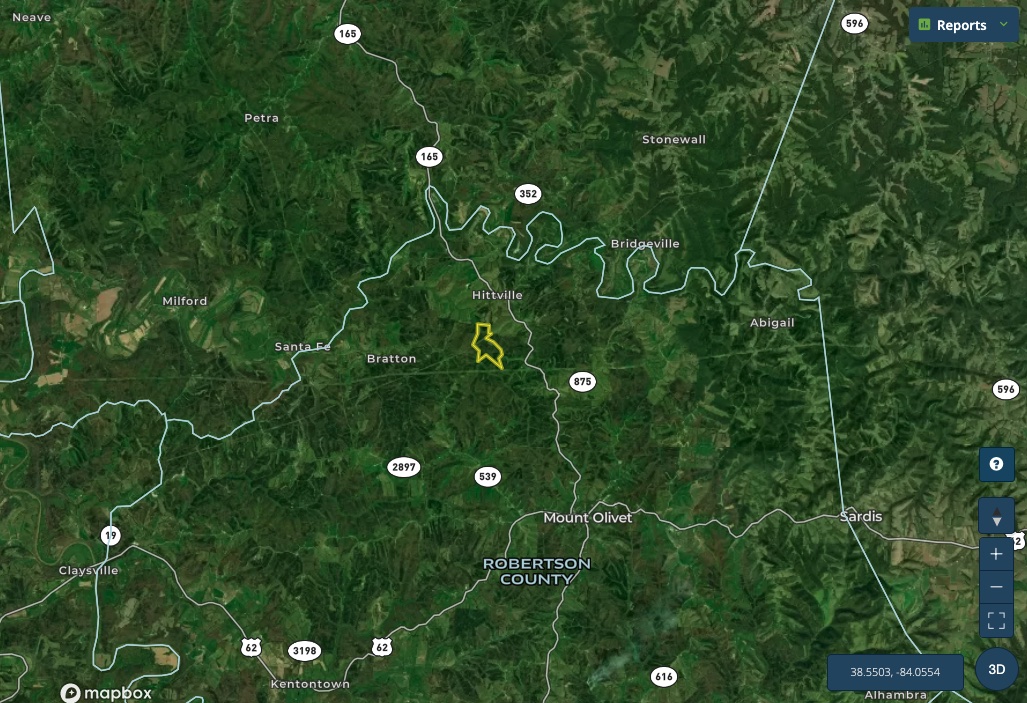Reset map orientation with compass button
This screenshot has height=703, width=1027.
click(996, 517)
